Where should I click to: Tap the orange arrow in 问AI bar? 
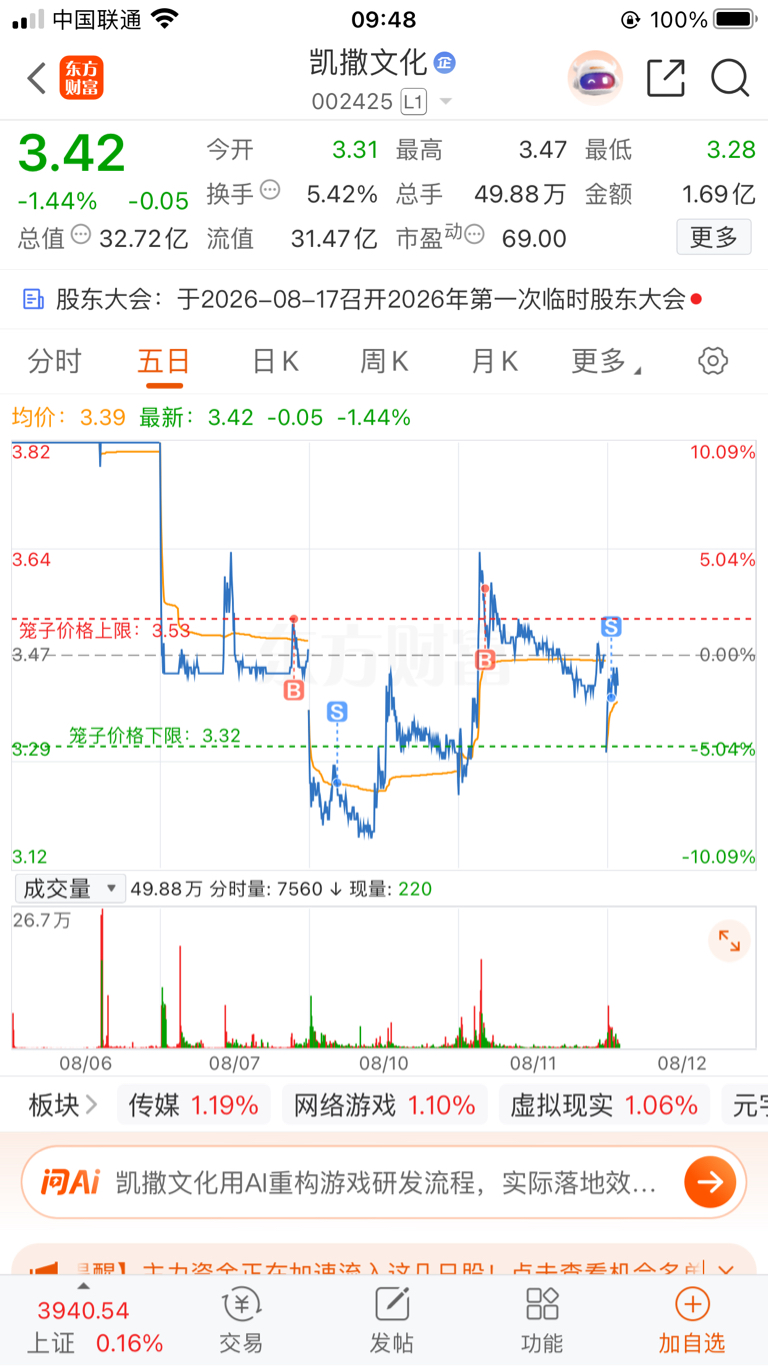click(710, 1183)
